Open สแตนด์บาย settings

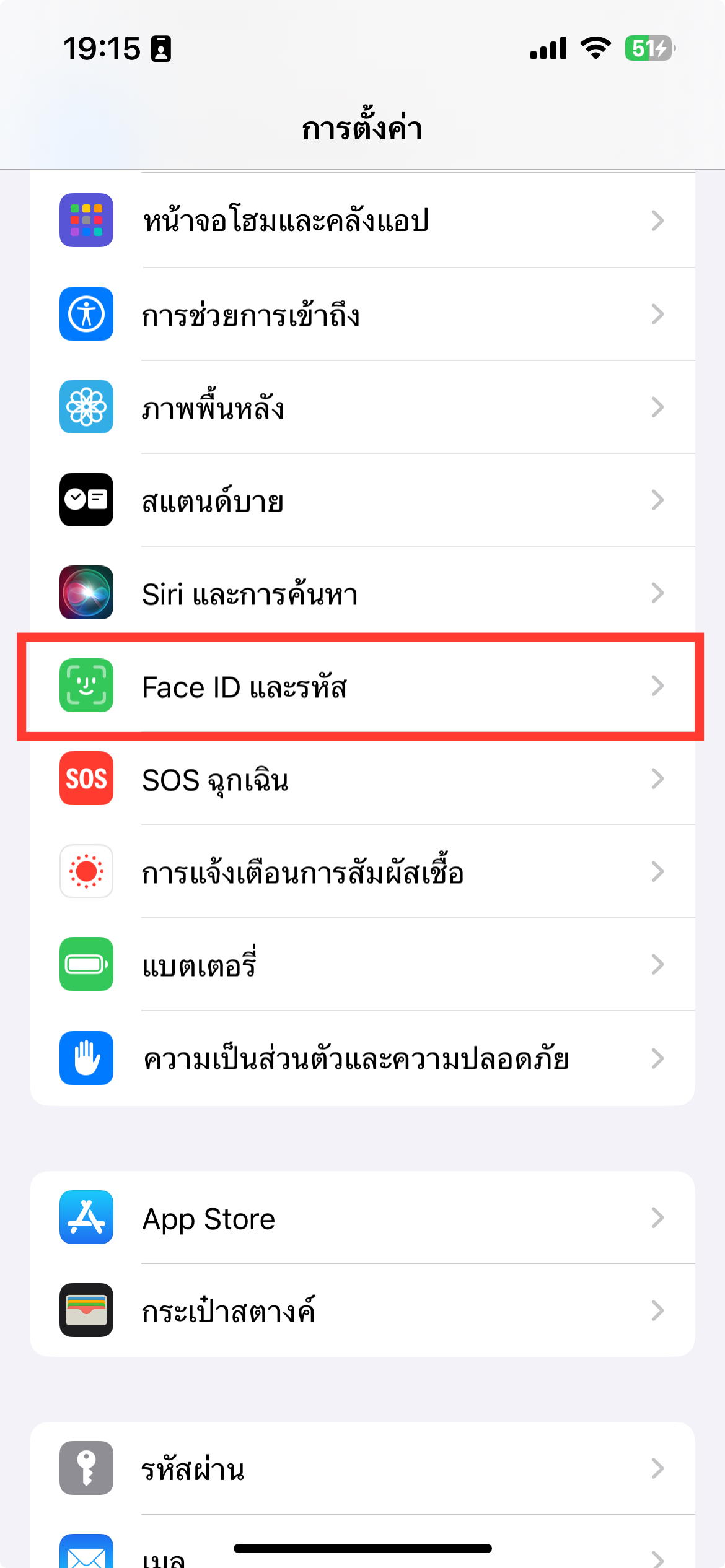point(362,500)
